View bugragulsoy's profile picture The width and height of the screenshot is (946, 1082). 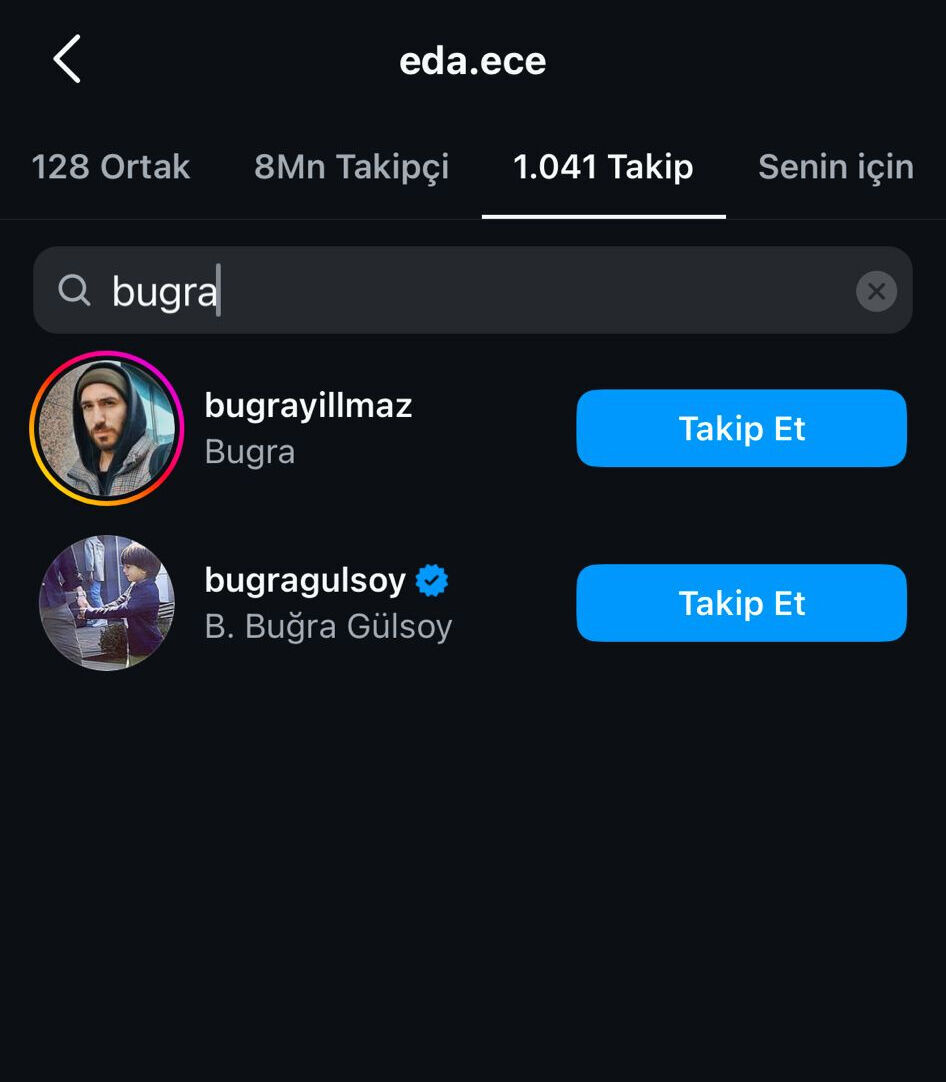(107, 603)
